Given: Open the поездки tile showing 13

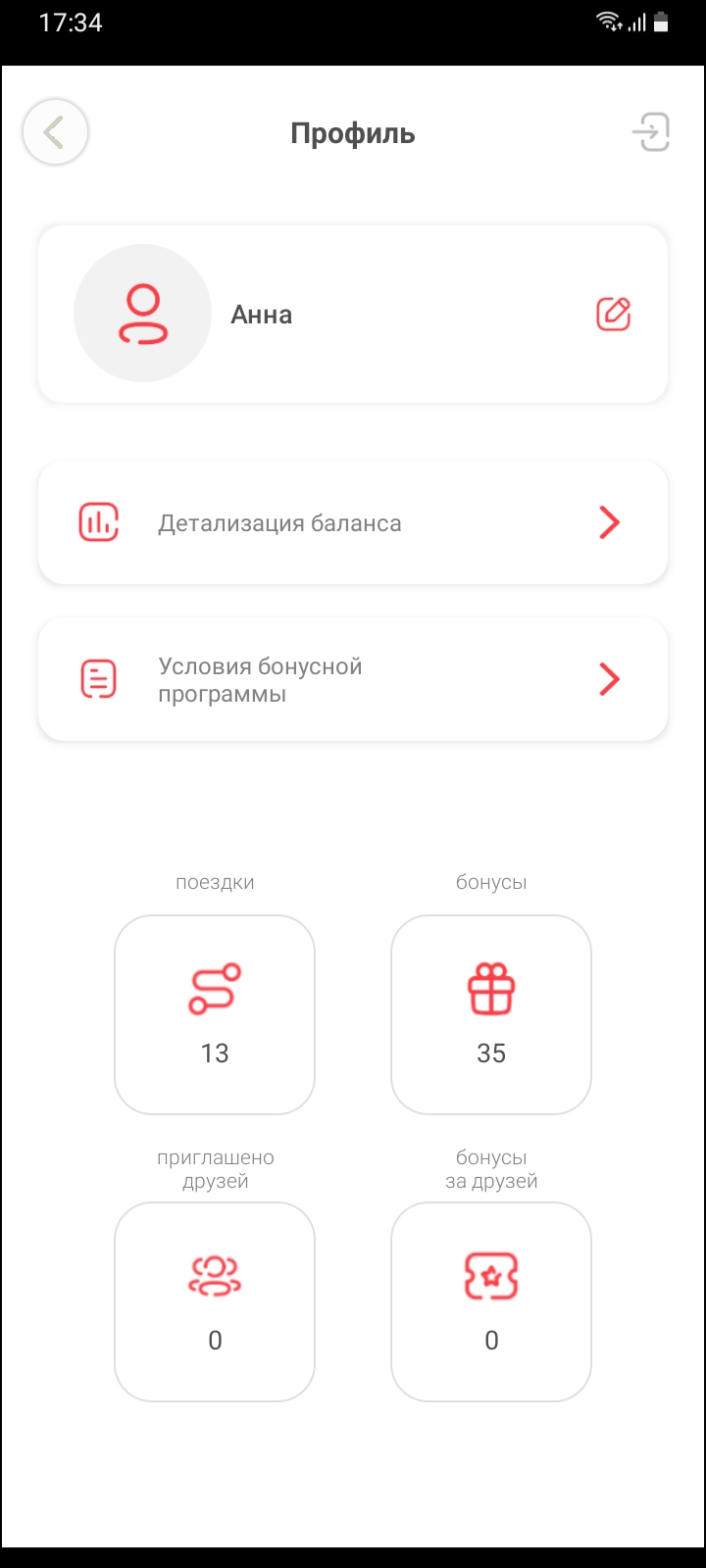Looking at the screenshot, I should [215, 1014].
